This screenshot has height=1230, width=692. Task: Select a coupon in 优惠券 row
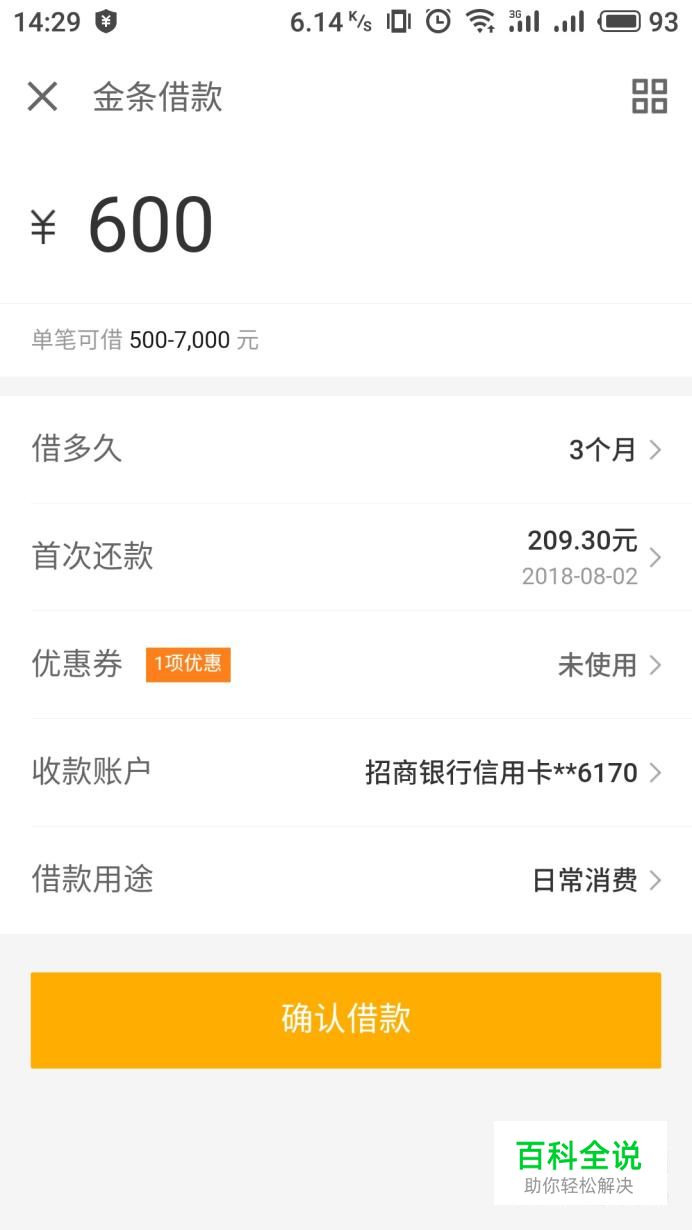[346, 665]
